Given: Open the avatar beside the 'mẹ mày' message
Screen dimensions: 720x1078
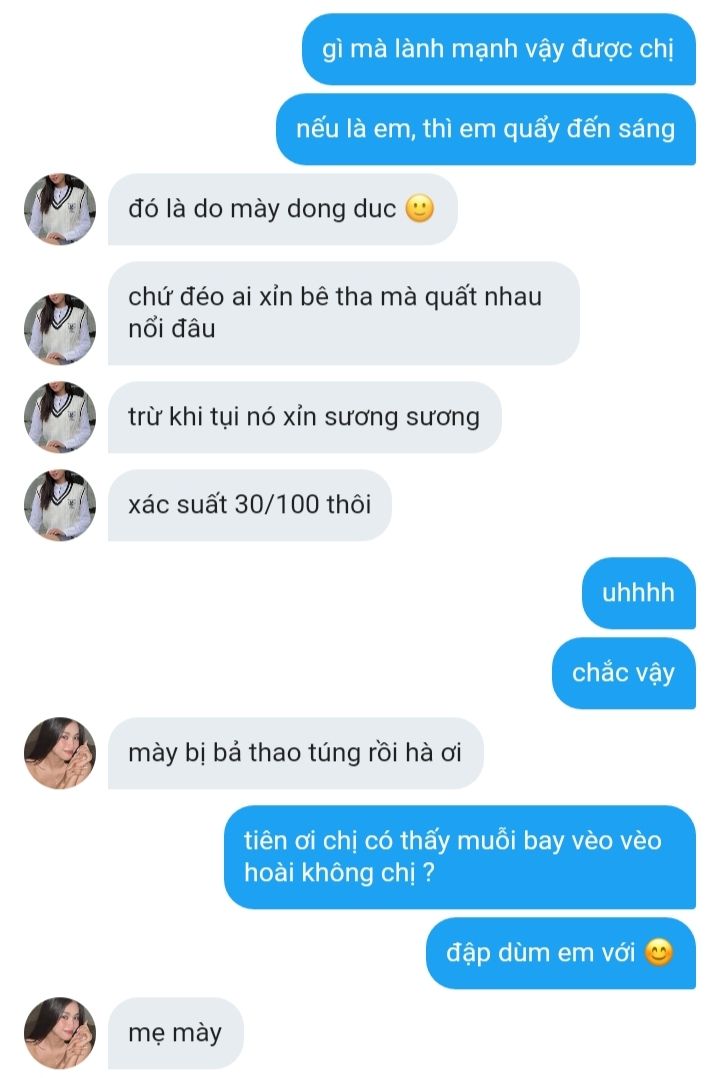Looking at the screenshot, I should (x=60, y=1033).
